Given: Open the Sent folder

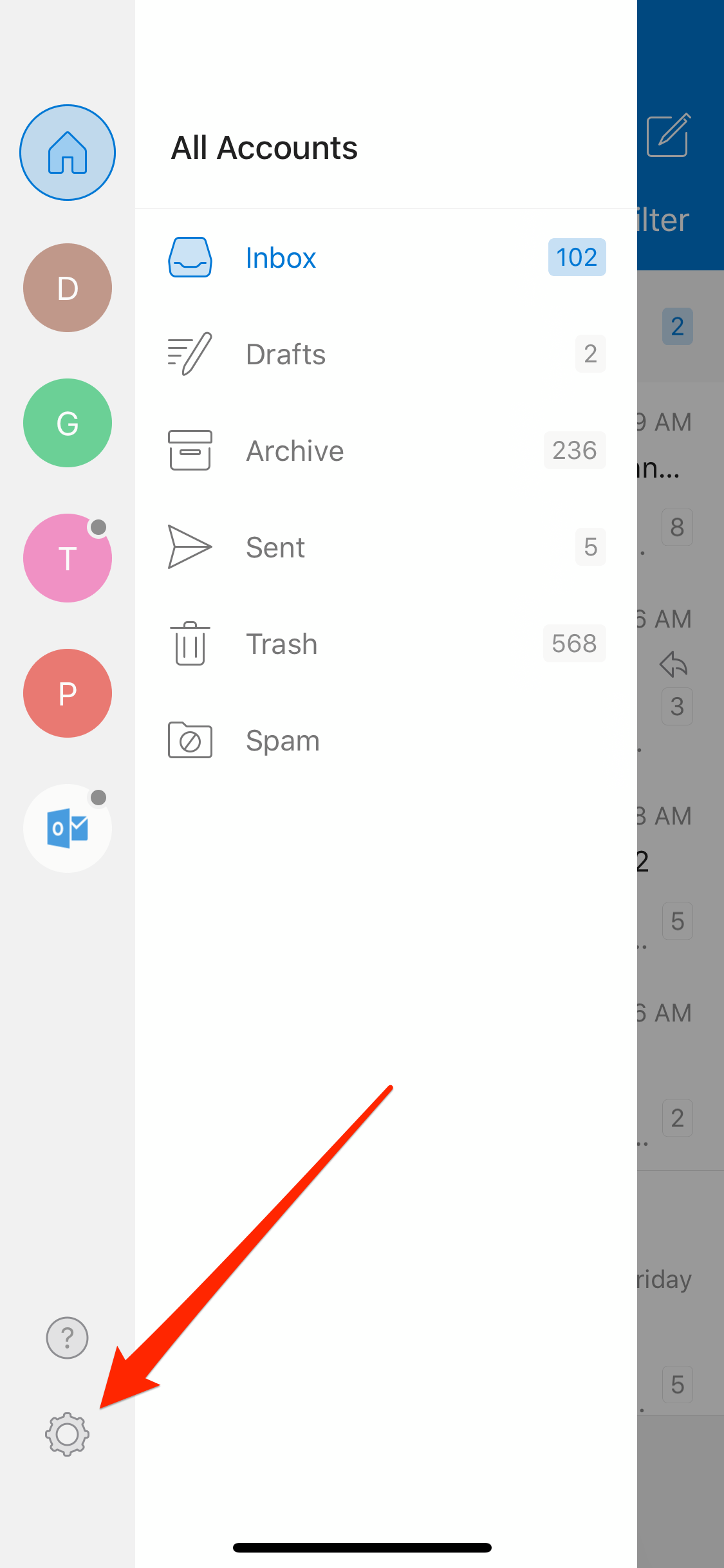Looking at the screenshot, I should pyautogui.click(x=386, y=547).
